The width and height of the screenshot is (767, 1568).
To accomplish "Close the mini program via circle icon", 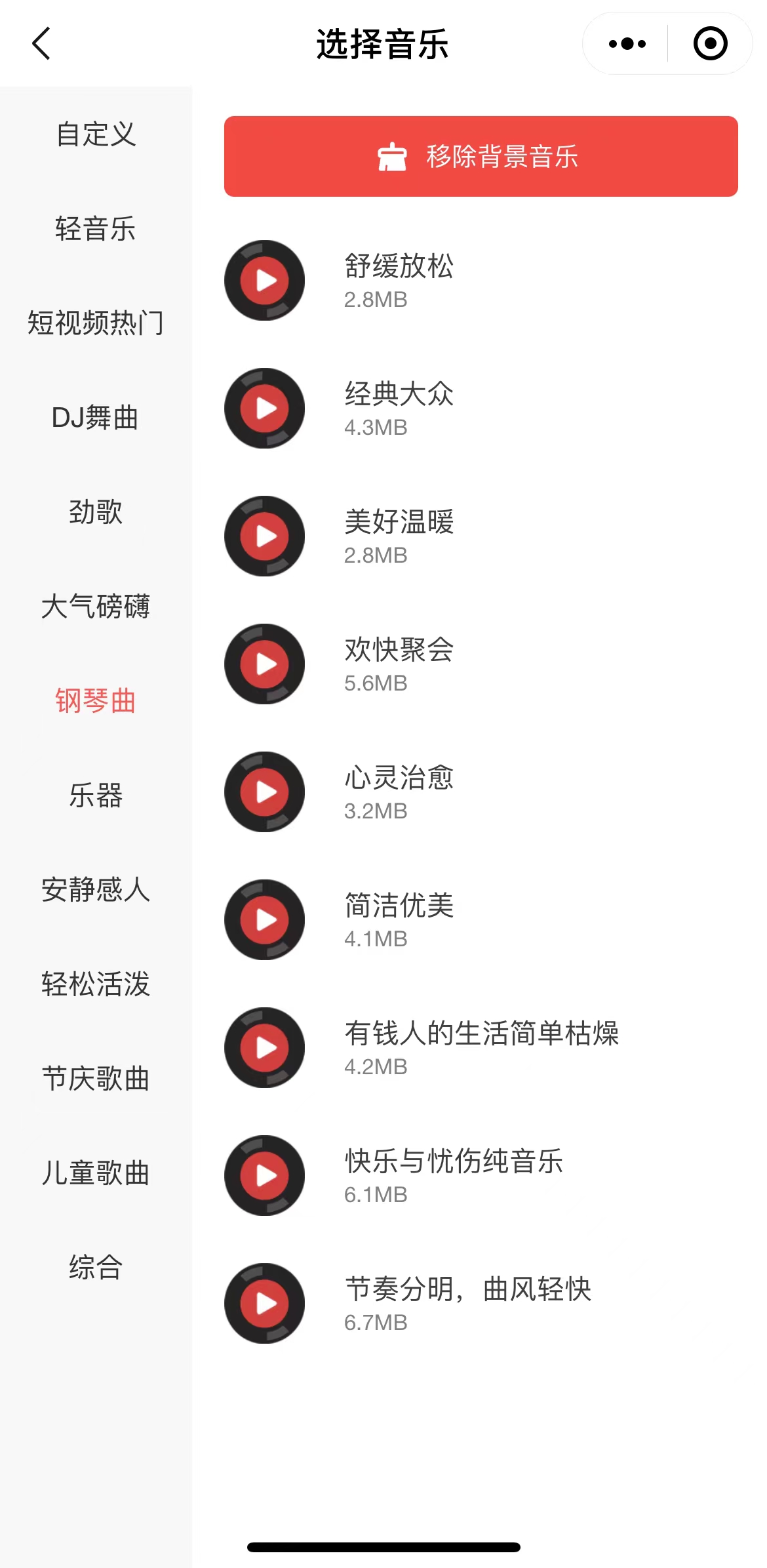I will coord(710,44).
